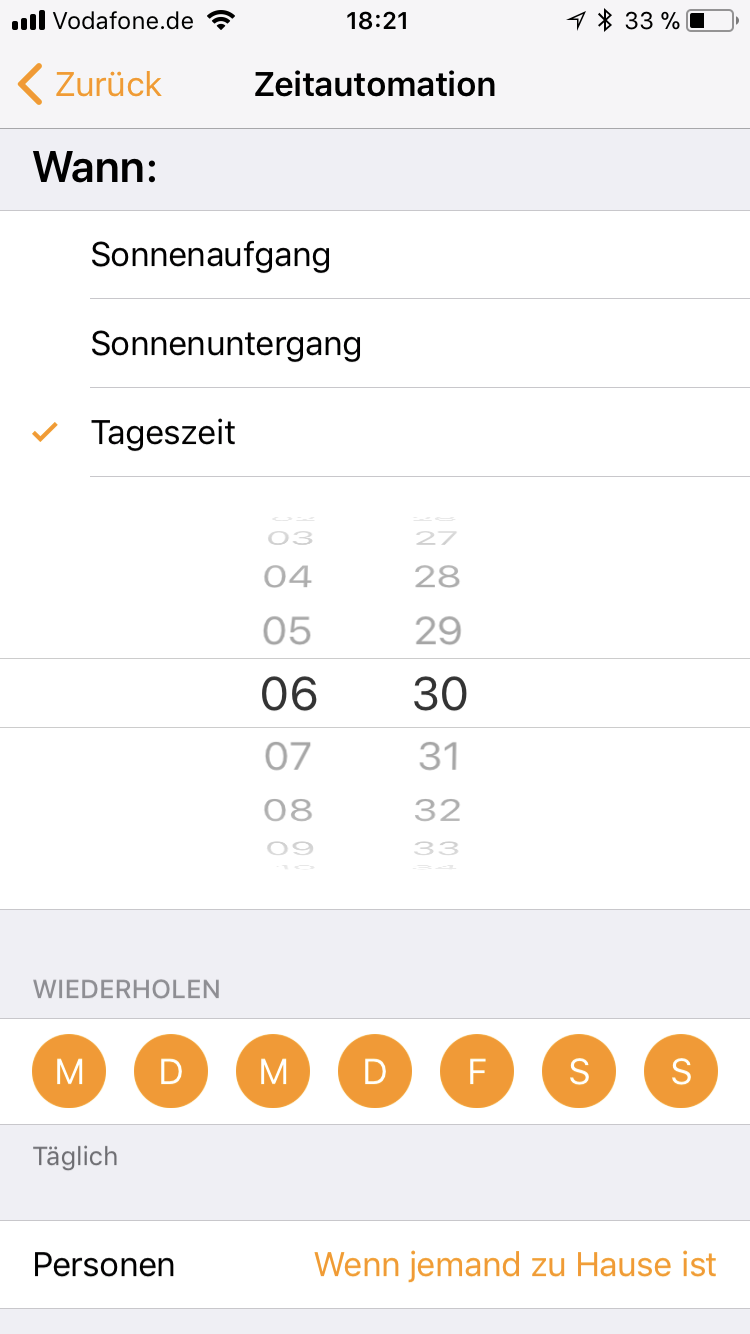
Task: Select the Tageszeit option
Action: (x=375, y=433)
